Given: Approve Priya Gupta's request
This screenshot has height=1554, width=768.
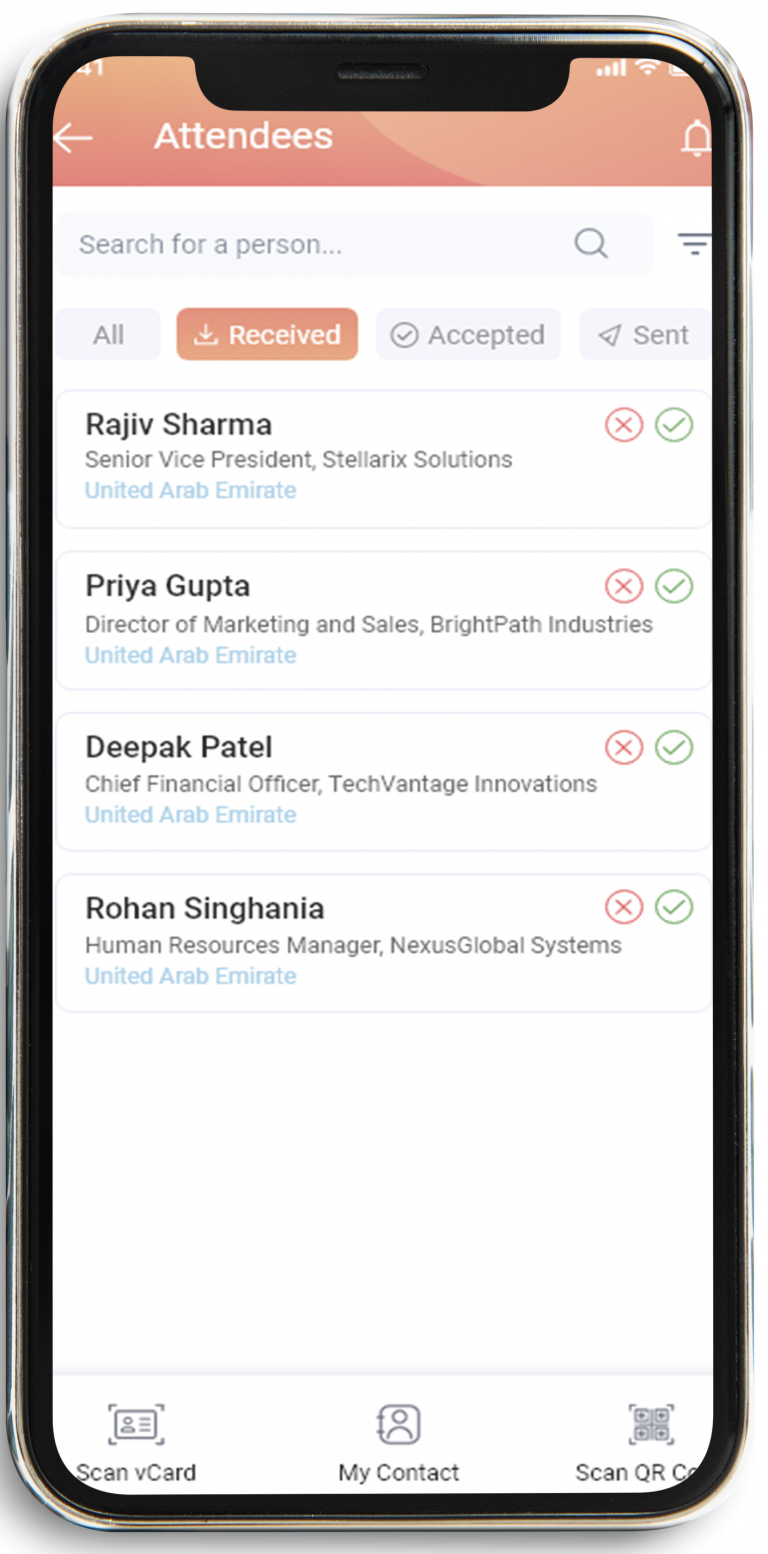Looking at the screenshot, I should click(674, 585).
